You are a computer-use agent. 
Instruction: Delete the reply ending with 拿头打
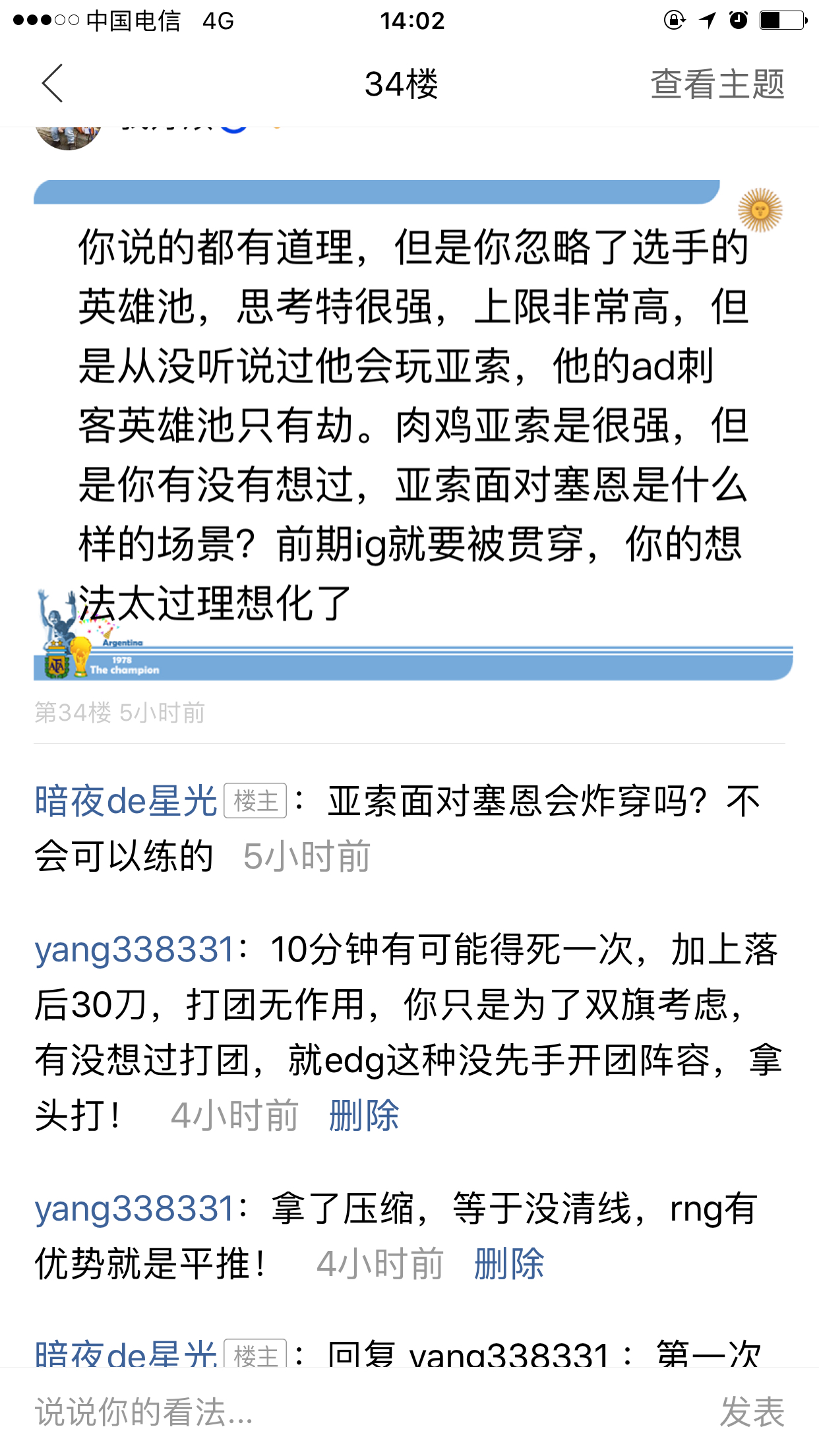(x=364, y=1116)
